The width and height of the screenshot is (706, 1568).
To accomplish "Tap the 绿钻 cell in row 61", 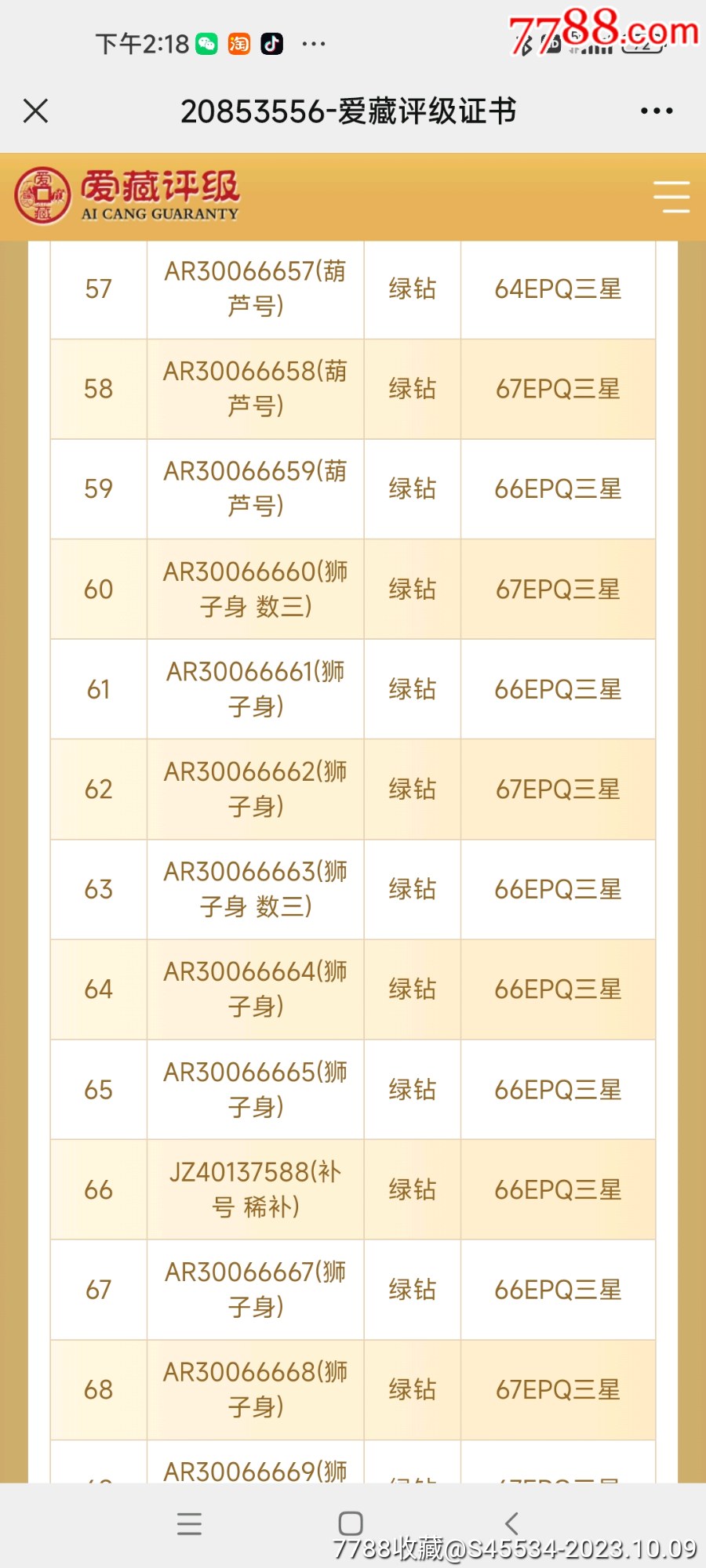I will pos(411,689).
